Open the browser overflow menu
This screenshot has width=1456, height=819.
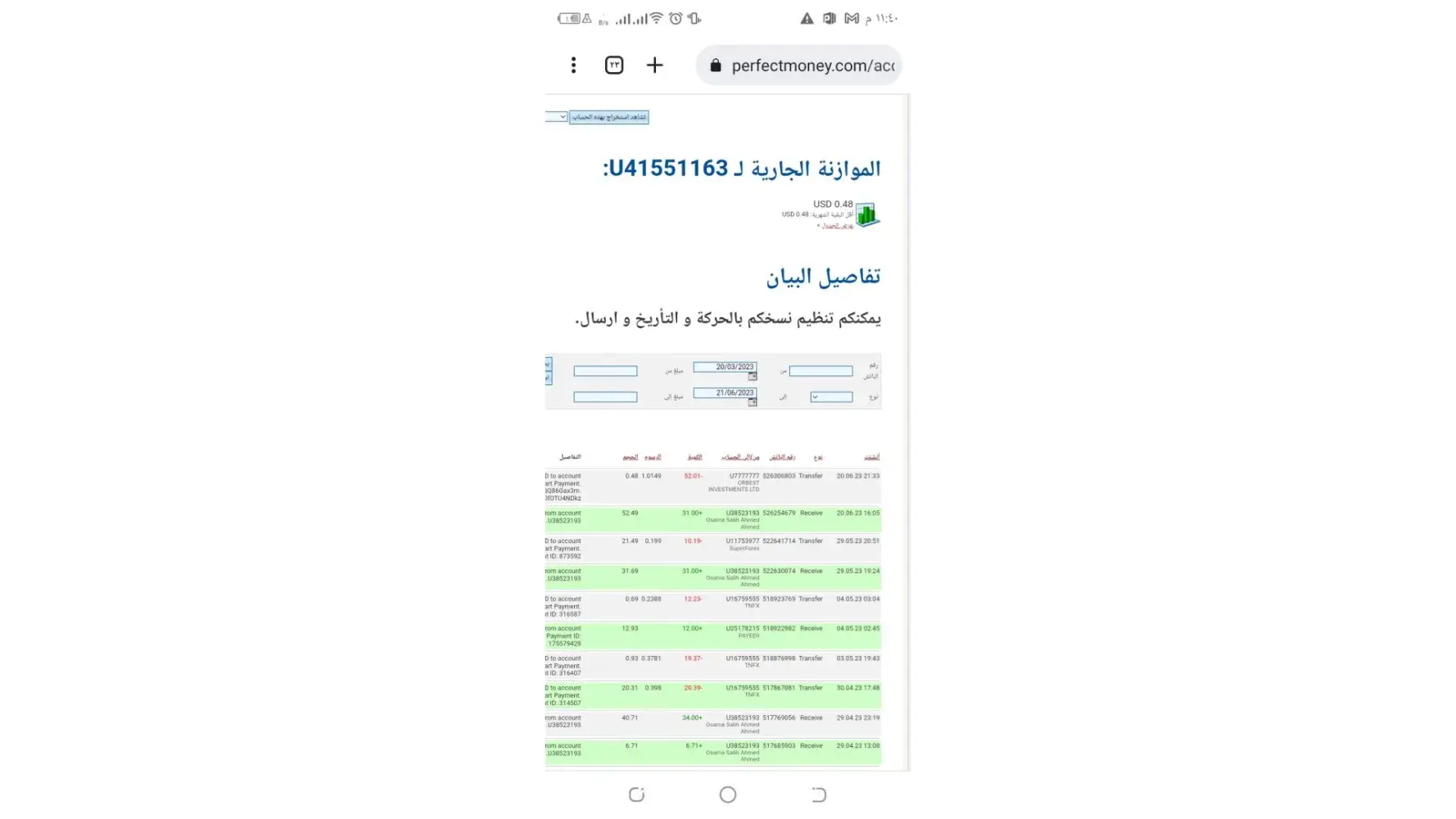coord(573,65)
